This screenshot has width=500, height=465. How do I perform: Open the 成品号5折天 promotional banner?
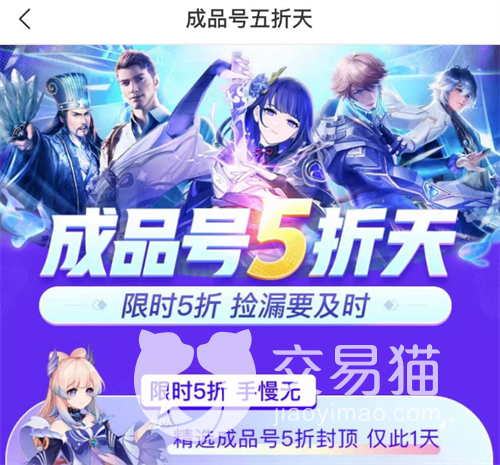(250, 255)
